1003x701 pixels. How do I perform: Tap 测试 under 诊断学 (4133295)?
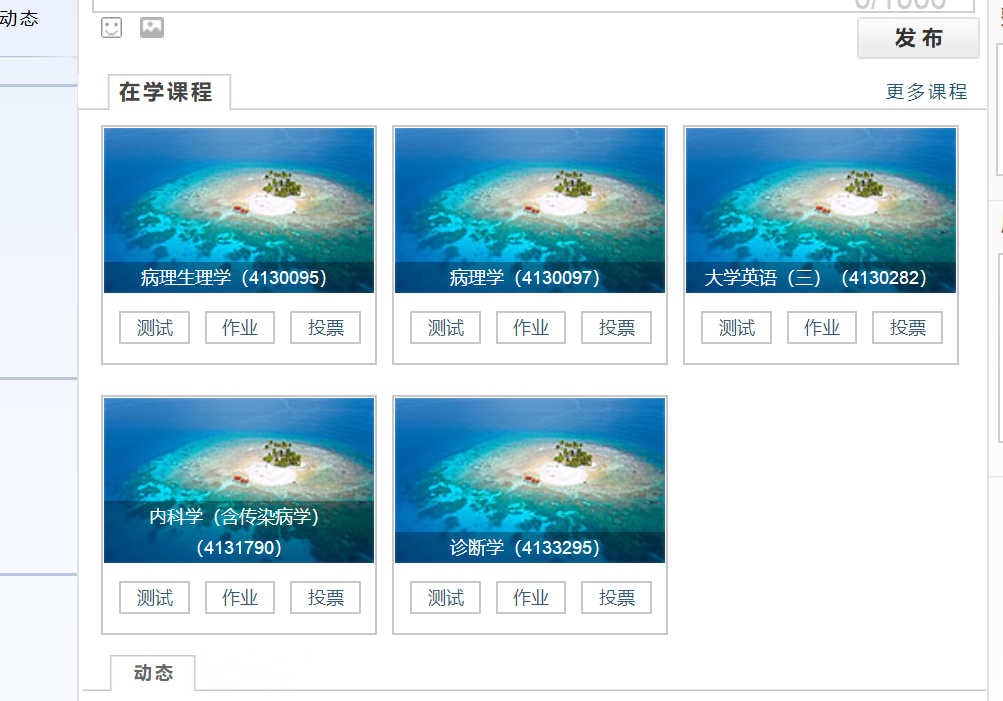tap(445, 598)
